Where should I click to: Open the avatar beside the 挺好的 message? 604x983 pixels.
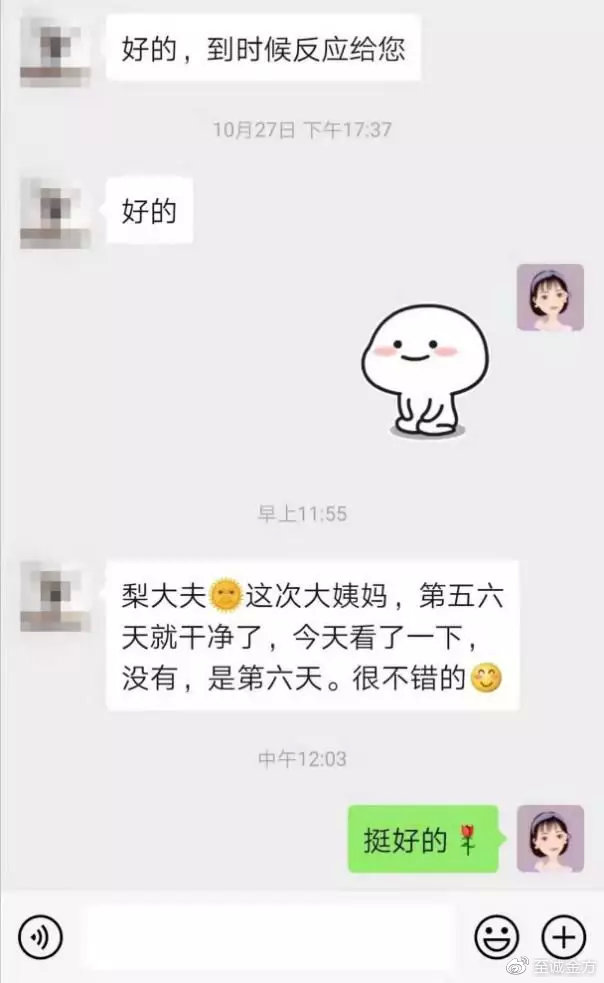point(550,838)
